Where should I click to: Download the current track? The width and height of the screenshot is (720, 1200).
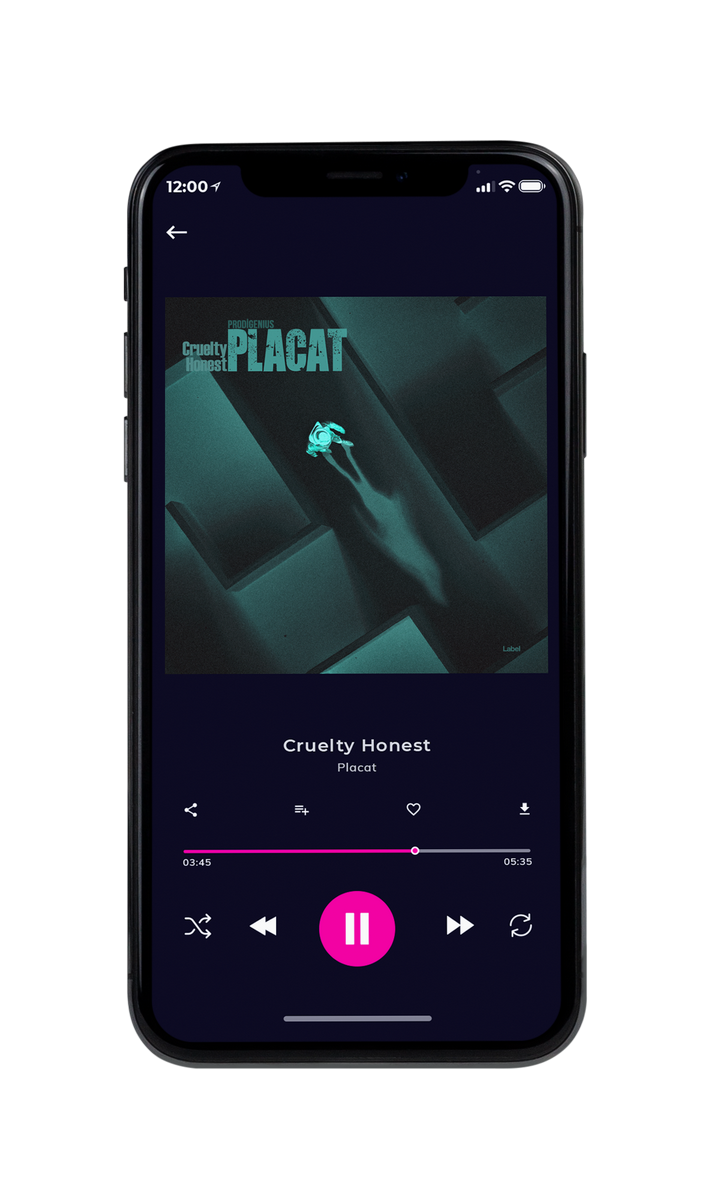[524, 809]
